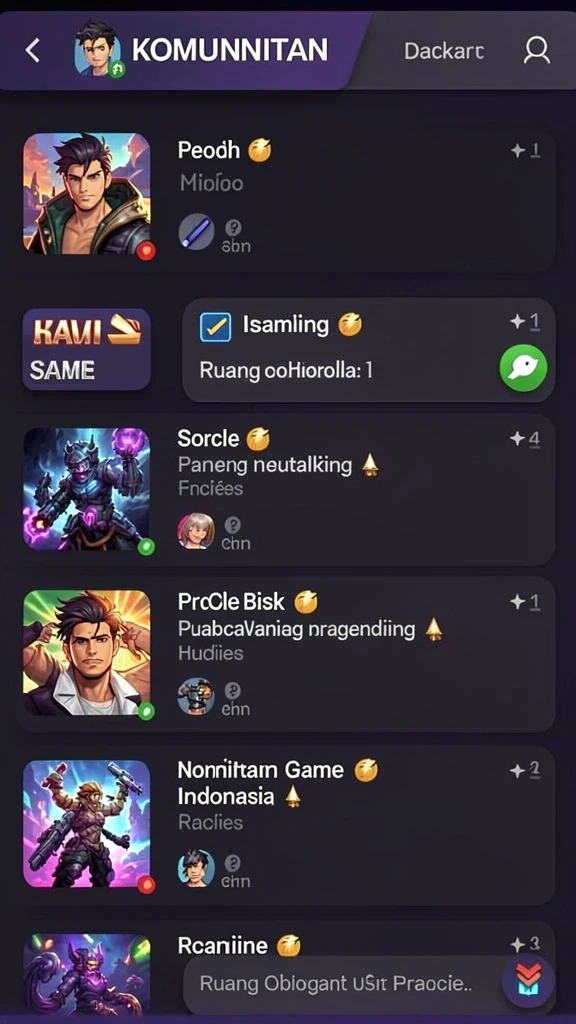
Task: Tap the red arrow floating button
Action: pos(529,981)
